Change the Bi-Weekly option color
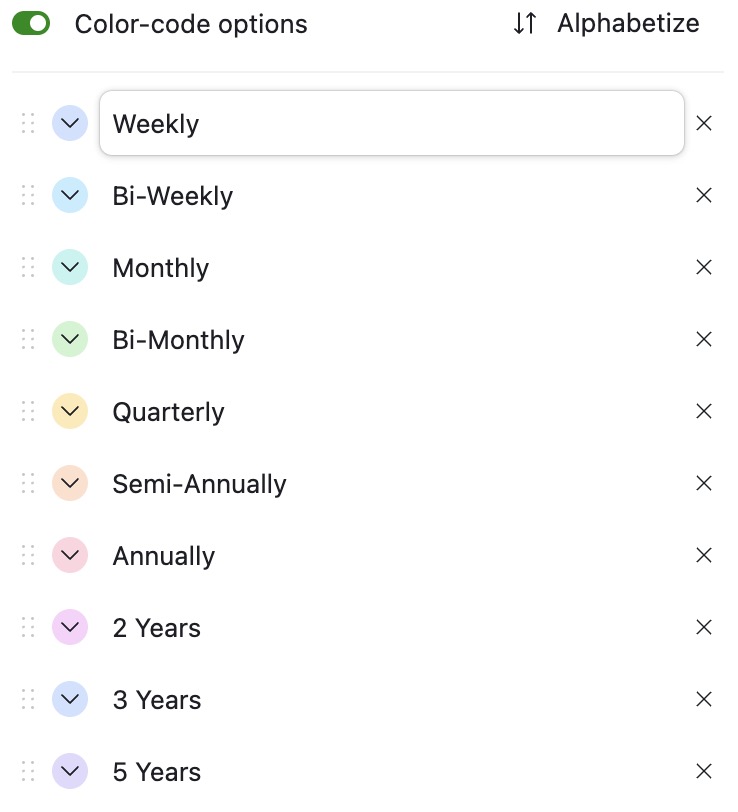 (x=70, y=196)
